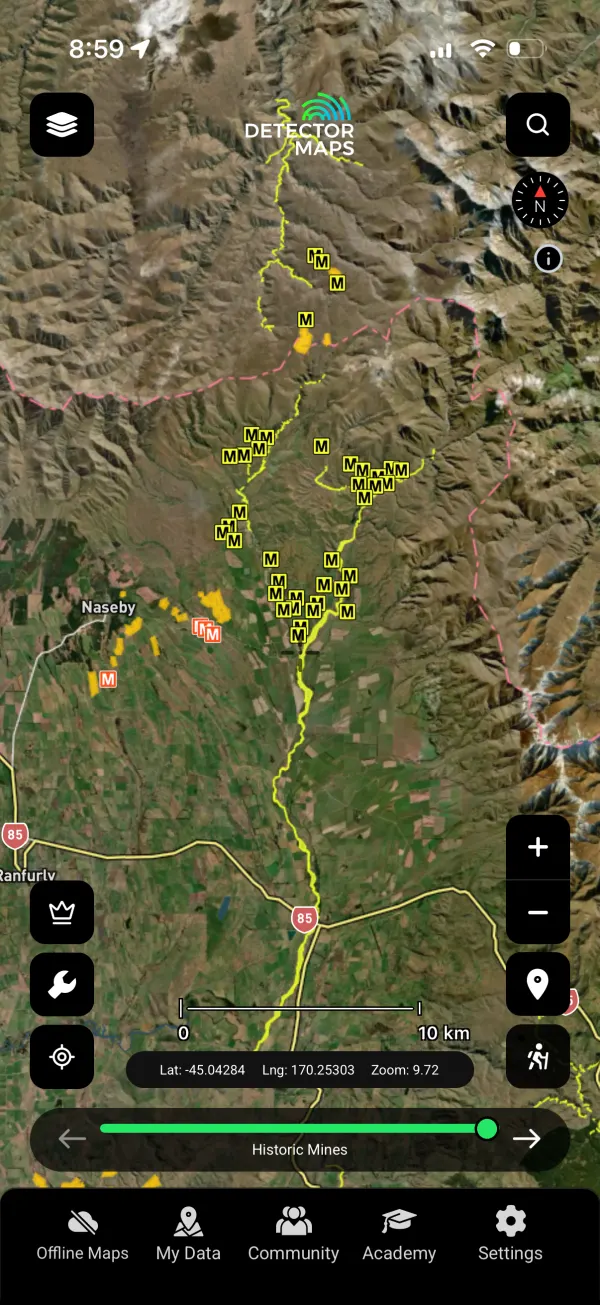Screen dimensions: 600x1305
Task: Switch to the Offline Maps tab
Action: point(83,1234)
